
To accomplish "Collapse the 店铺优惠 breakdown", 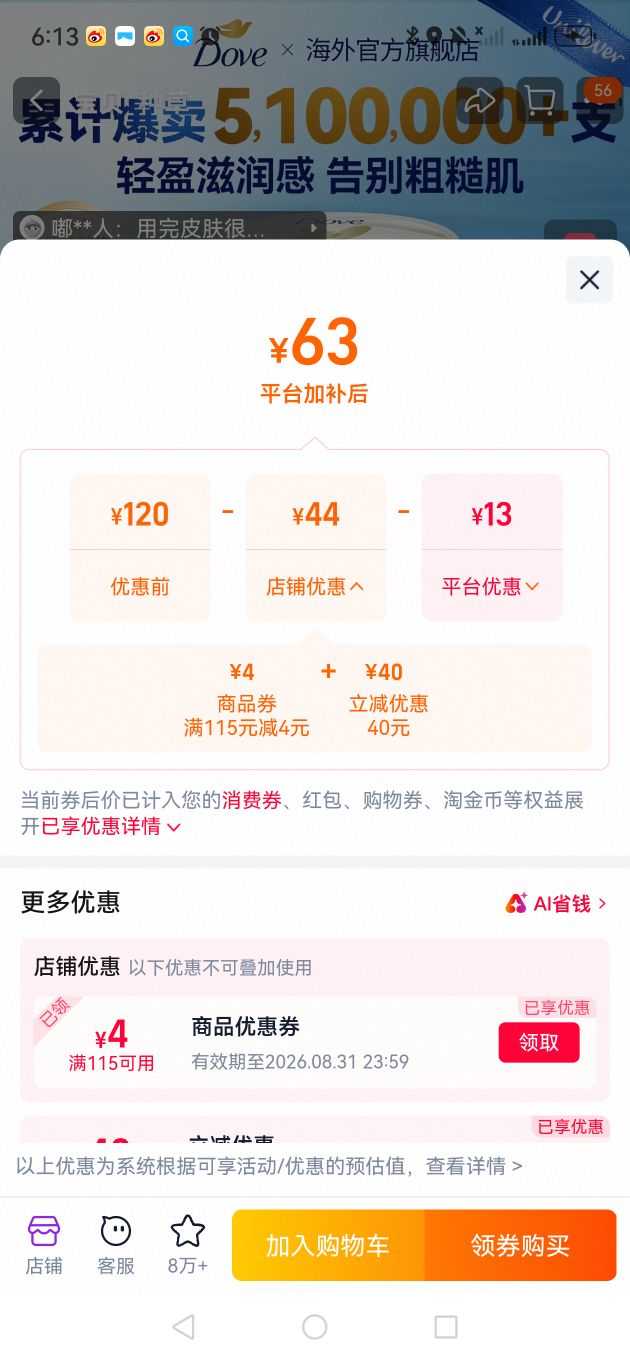I will tap(316, 587).
